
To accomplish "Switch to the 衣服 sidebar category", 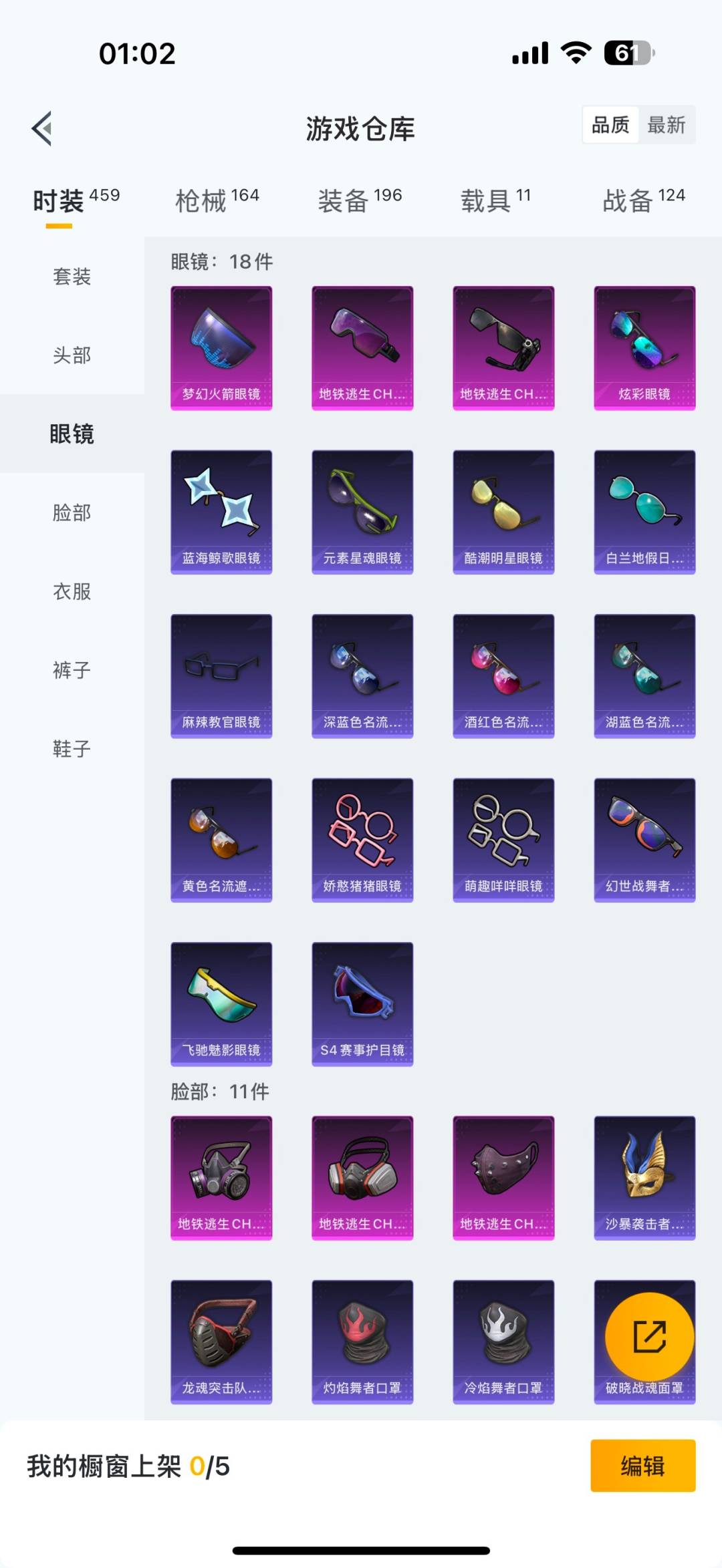I will pos(72,592).
